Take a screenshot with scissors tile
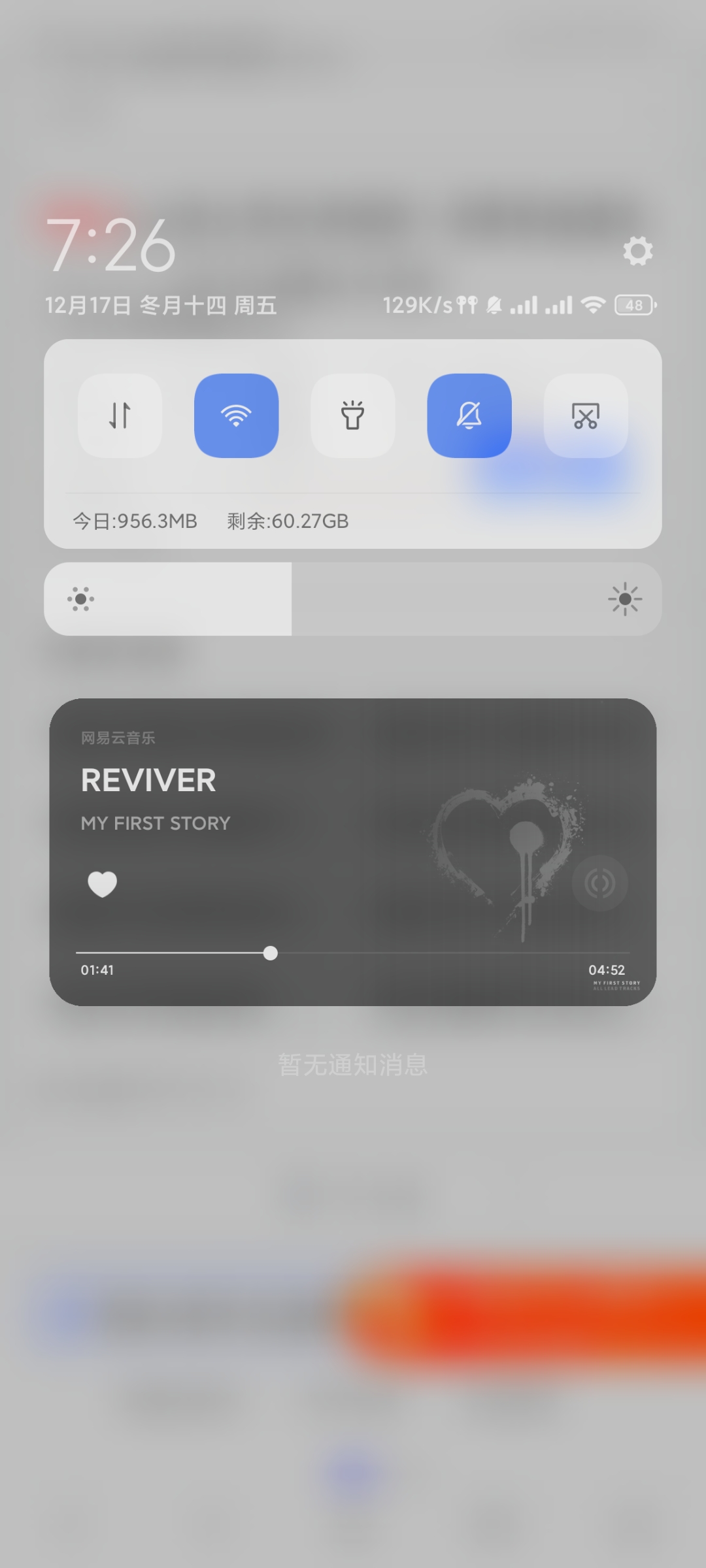 (586, 416)
